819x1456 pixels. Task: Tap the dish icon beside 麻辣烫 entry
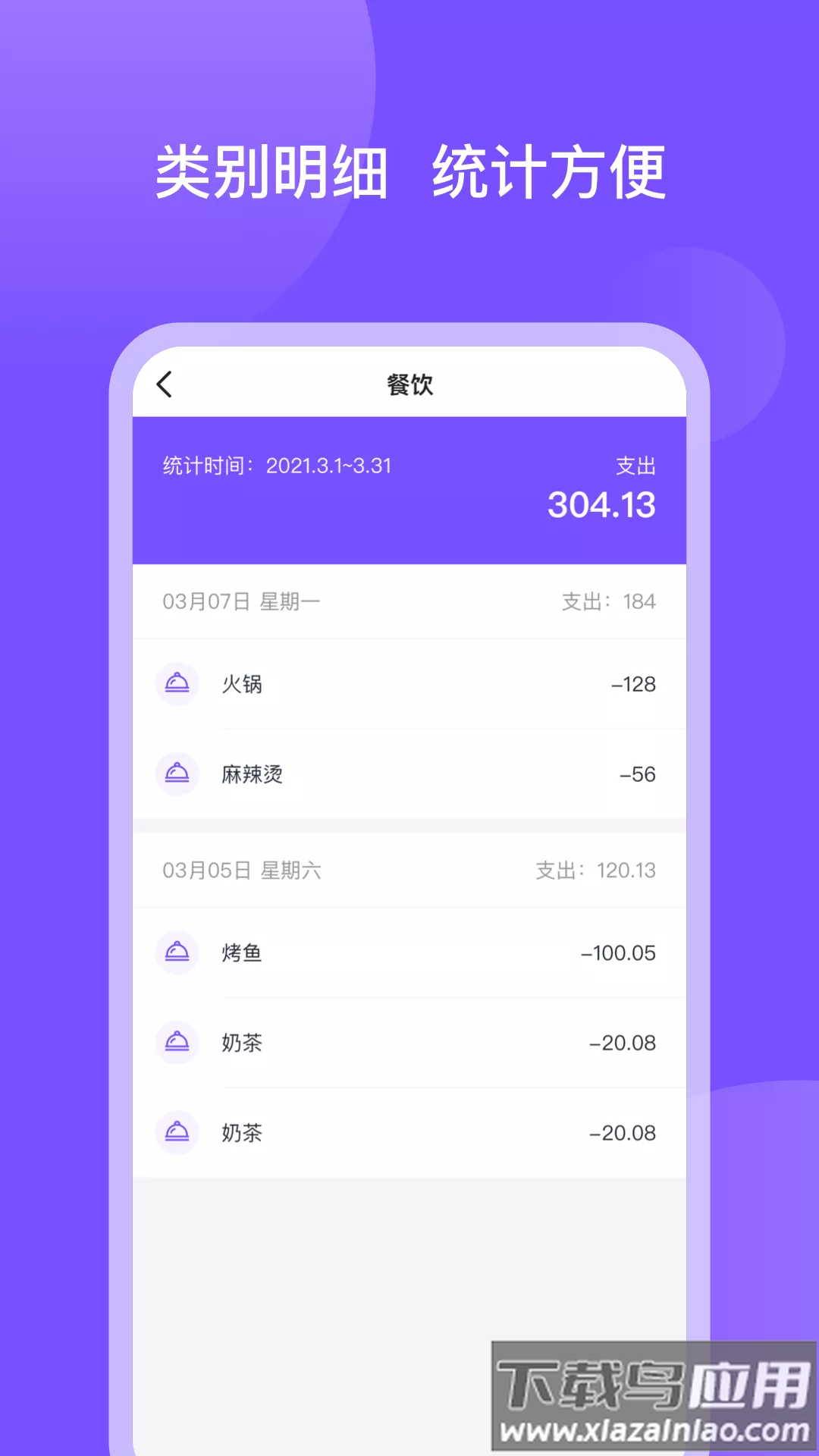coord(178,774)
